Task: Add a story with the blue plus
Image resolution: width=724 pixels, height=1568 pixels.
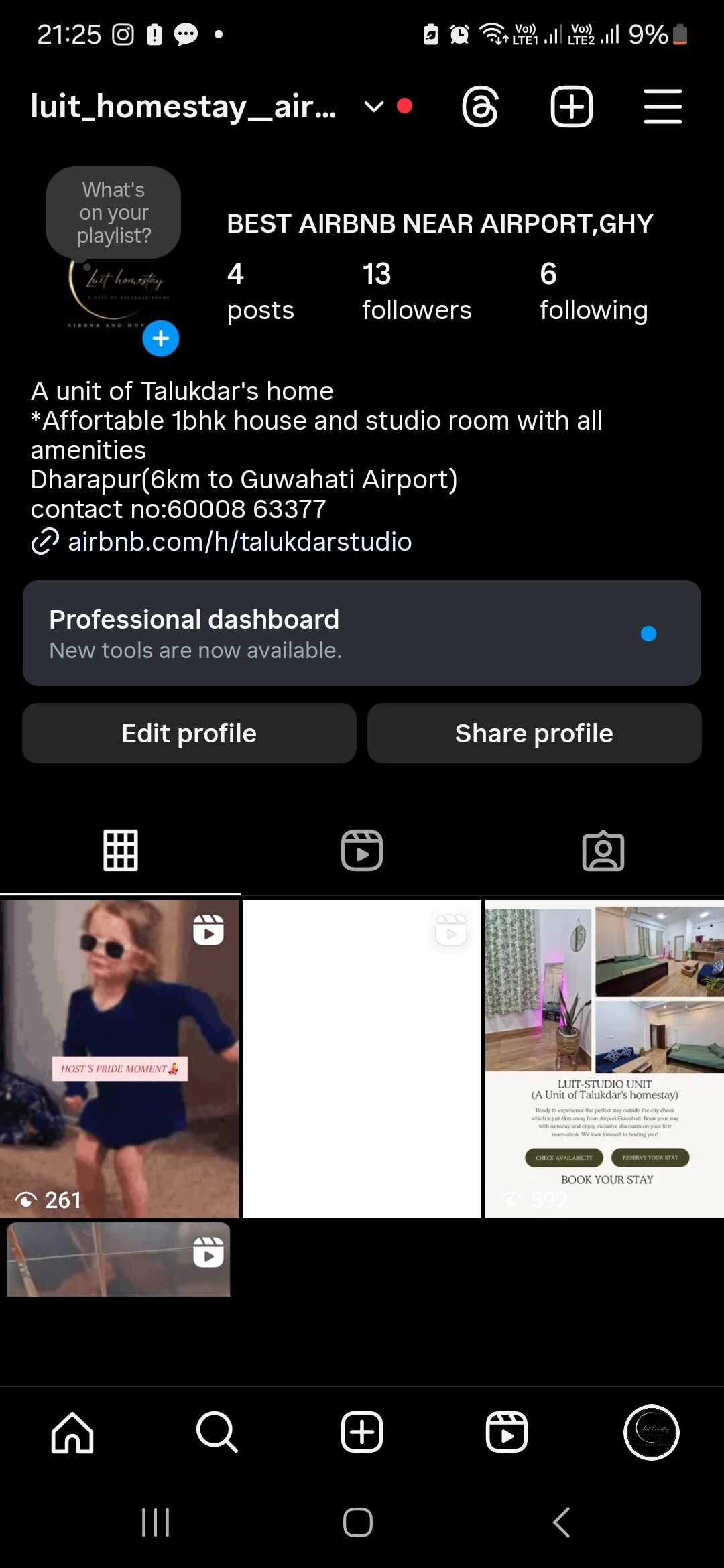Action: point(161,338)
